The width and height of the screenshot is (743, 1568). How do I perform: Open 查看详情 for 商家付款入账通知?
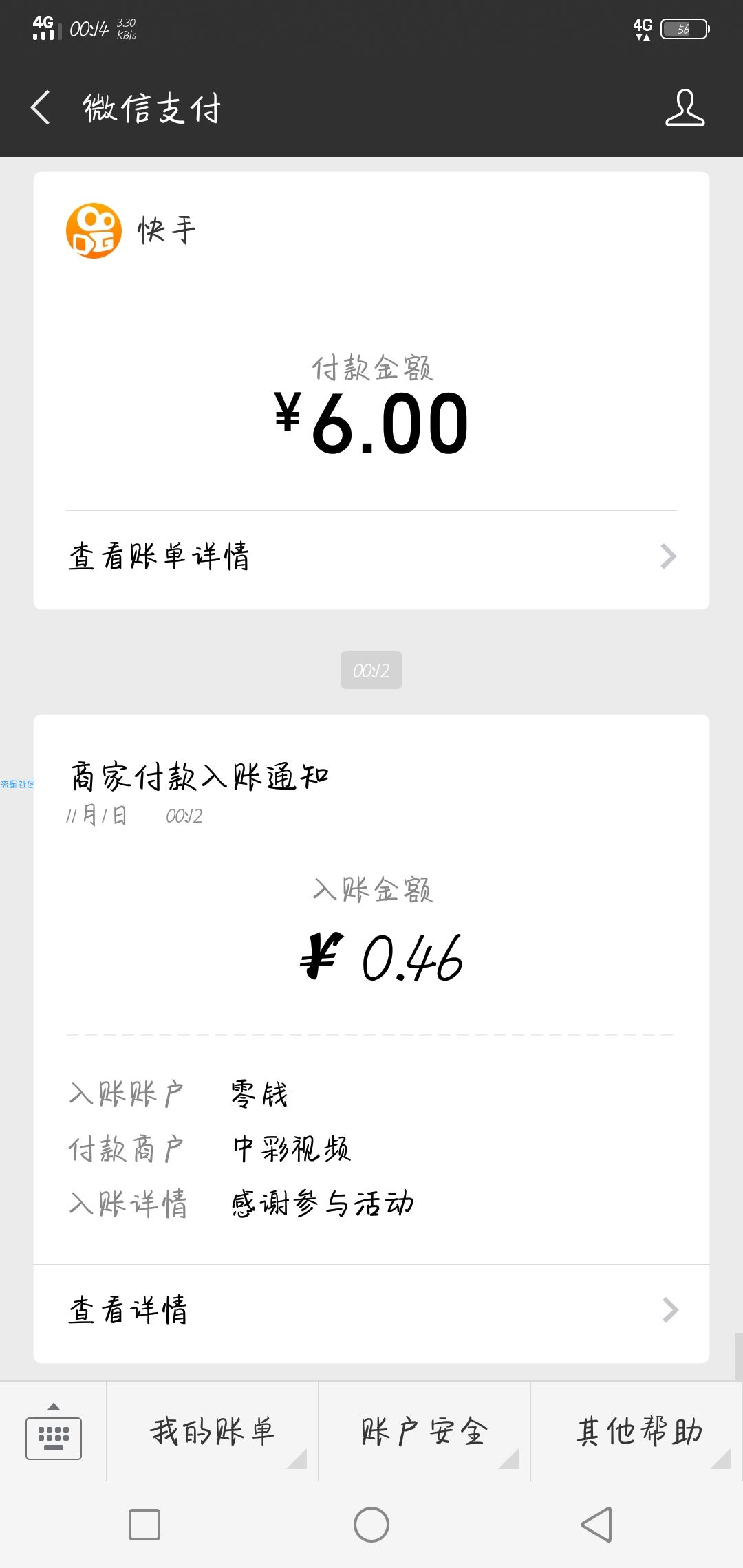371,1310
